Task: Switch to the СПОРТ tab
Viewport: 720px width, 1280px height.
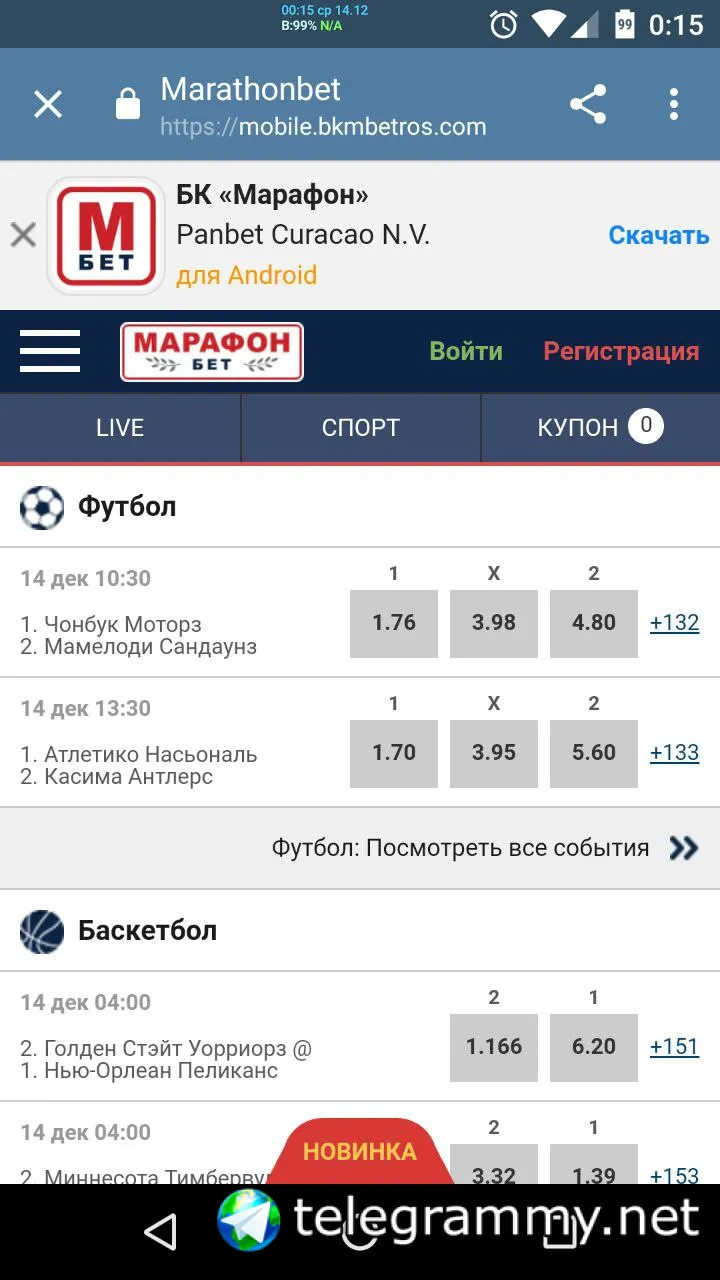Action: tap(361, 427)
